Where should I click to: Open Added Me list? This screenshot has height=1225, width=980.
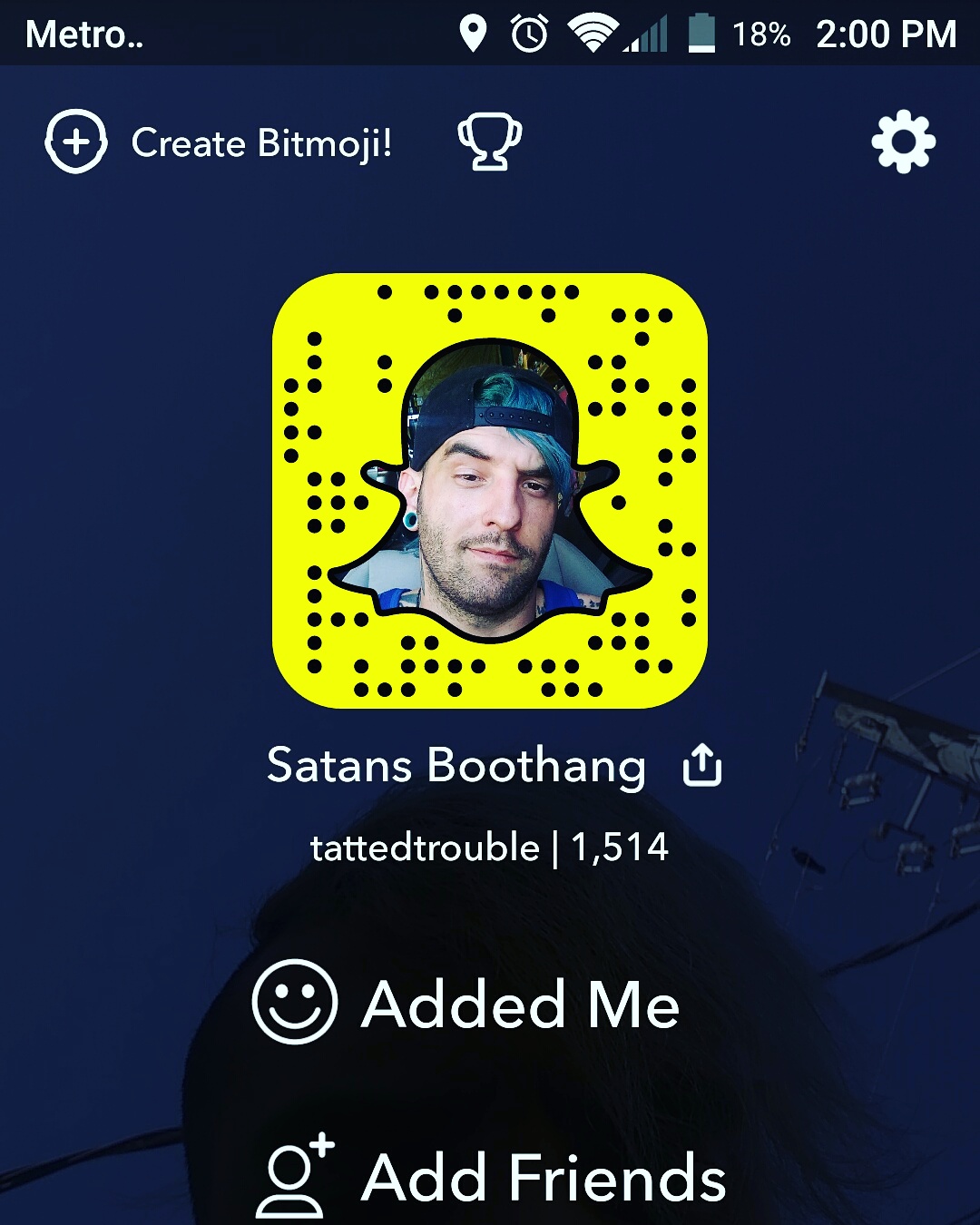(467, 1004)
